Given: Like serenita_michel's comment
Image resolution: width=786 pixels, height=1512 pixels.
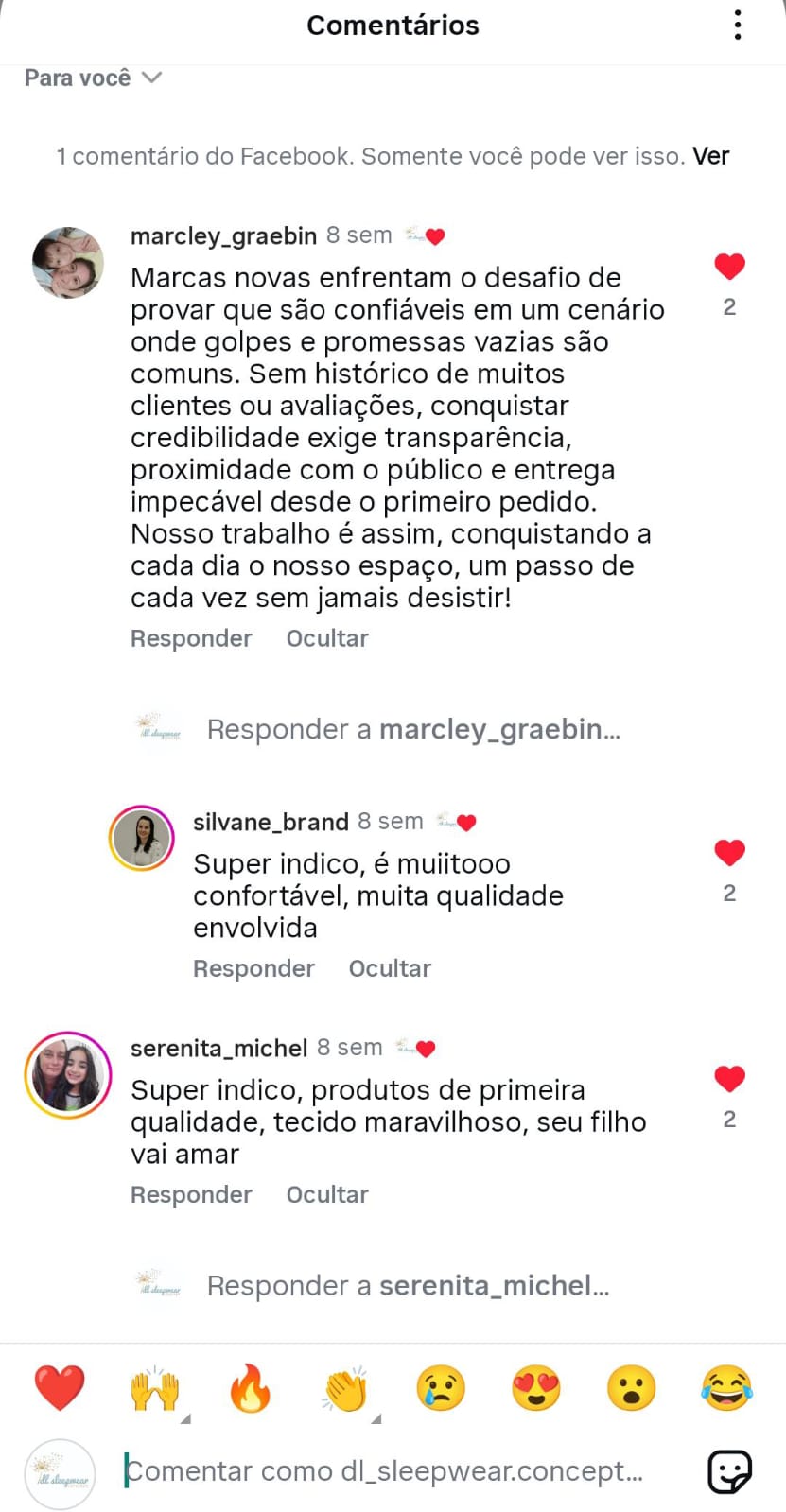Looking at the screenshot, I should coord(729,1079).
